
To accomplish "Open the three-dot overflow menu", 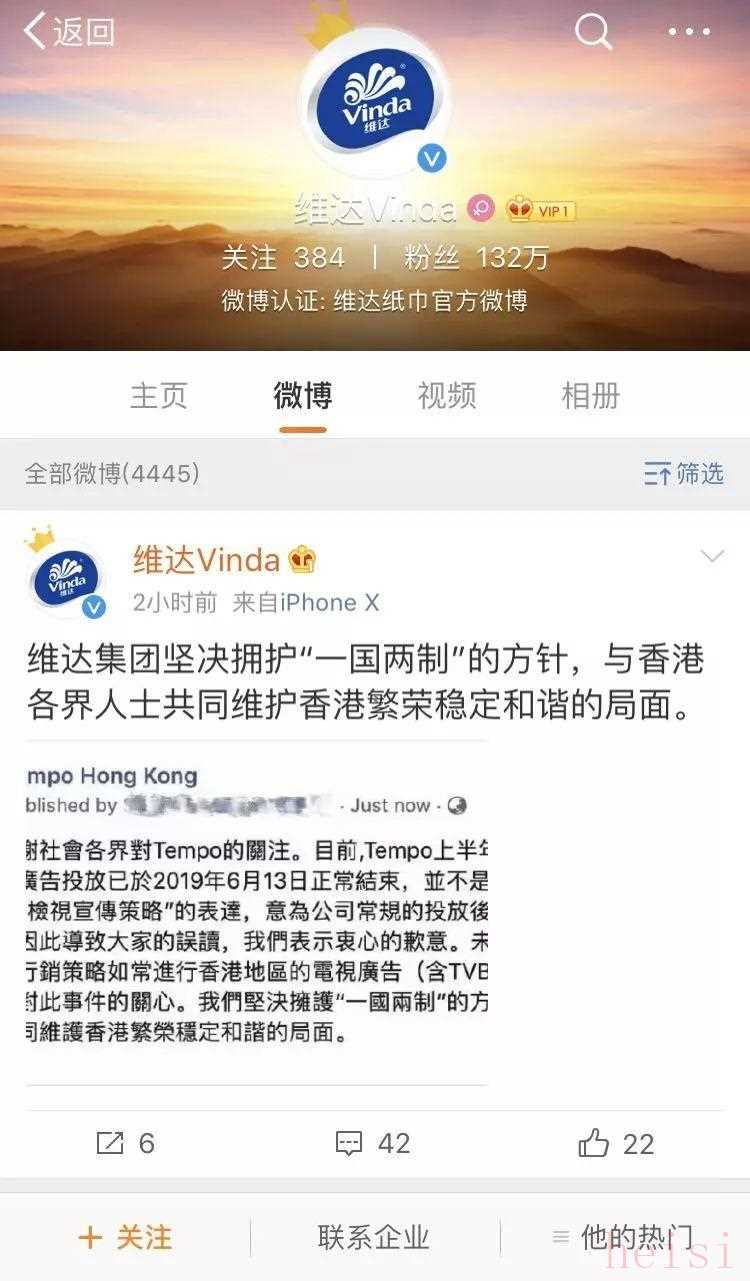I will [689, 32].
